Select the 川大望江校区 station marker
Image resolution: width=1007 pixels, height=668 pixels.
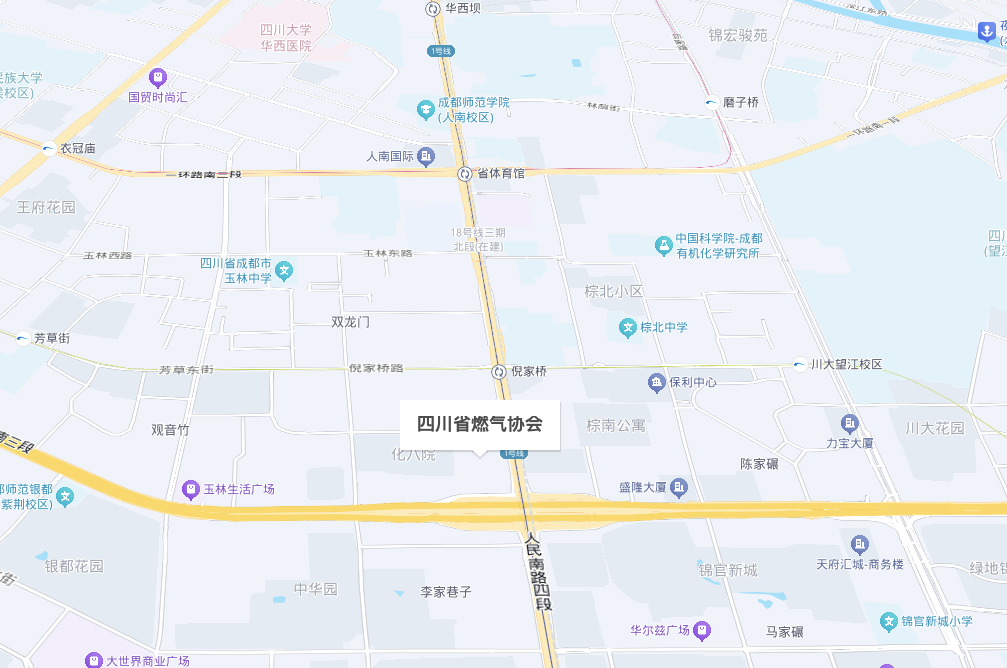(x=799, y=364)
